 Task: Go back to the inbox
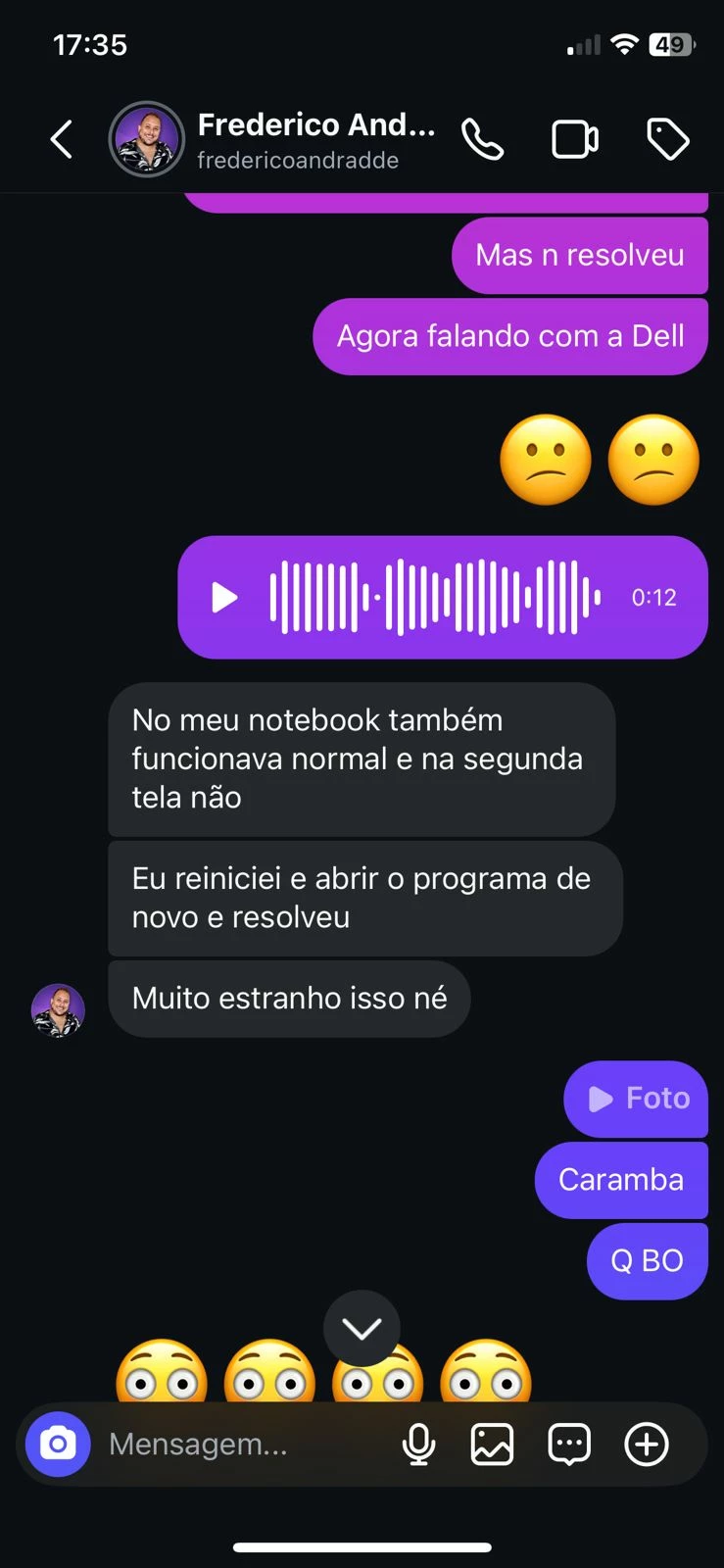pos(62,139)
